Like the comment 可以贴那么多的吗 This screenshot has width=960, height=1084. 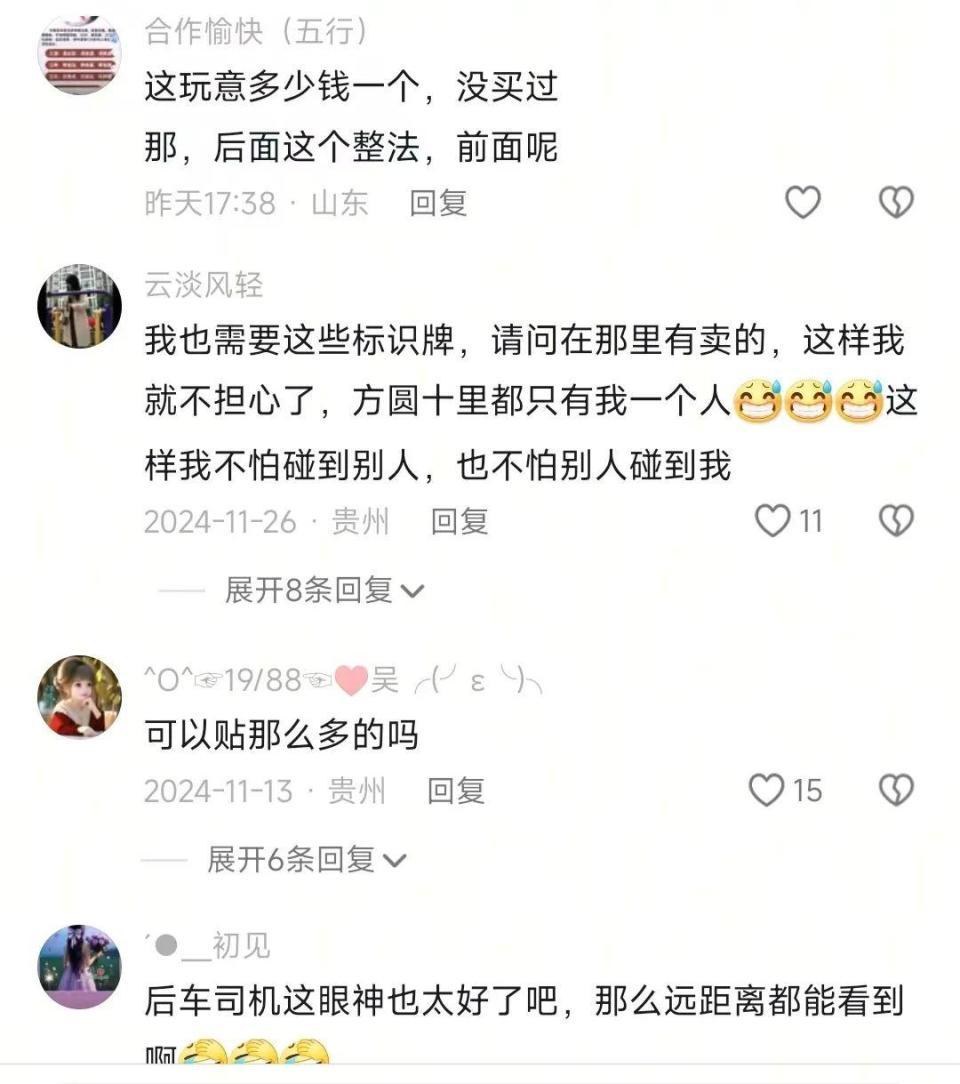(x=767, y=791)
